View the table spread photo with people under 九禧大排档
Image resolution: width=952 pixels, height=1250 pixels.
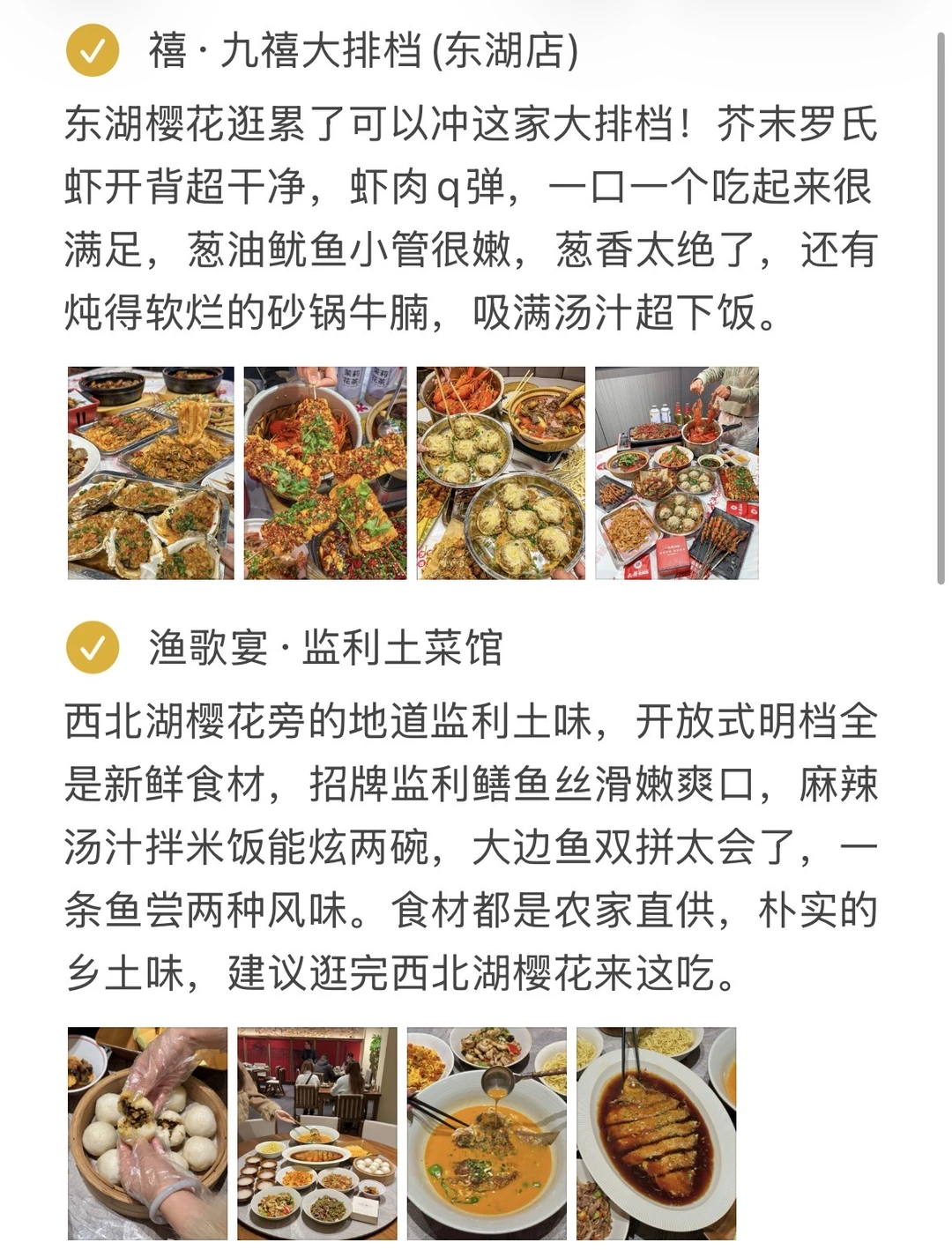click(x=677, y=473)
